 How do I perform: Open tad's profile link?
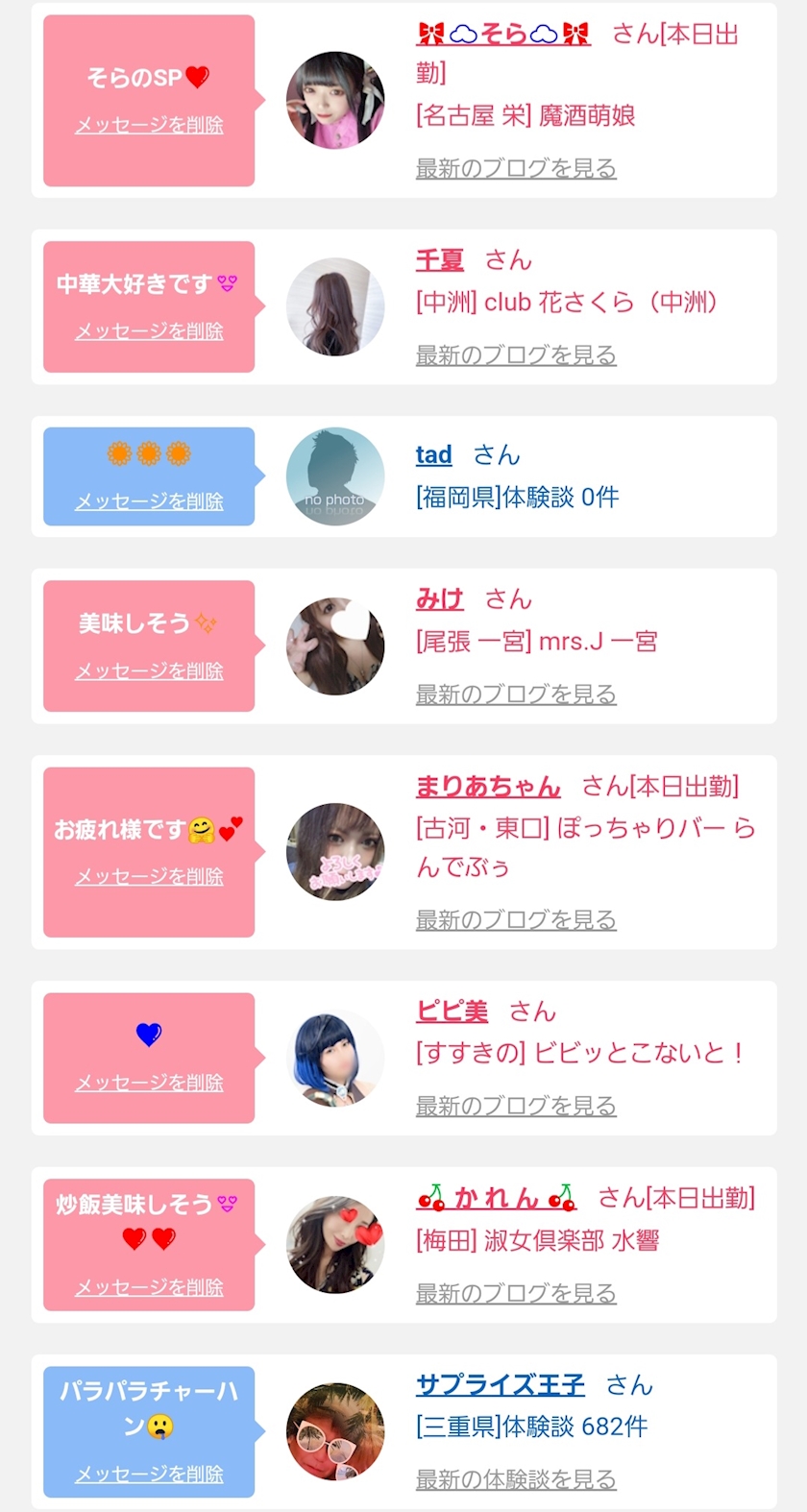point(433,454)
